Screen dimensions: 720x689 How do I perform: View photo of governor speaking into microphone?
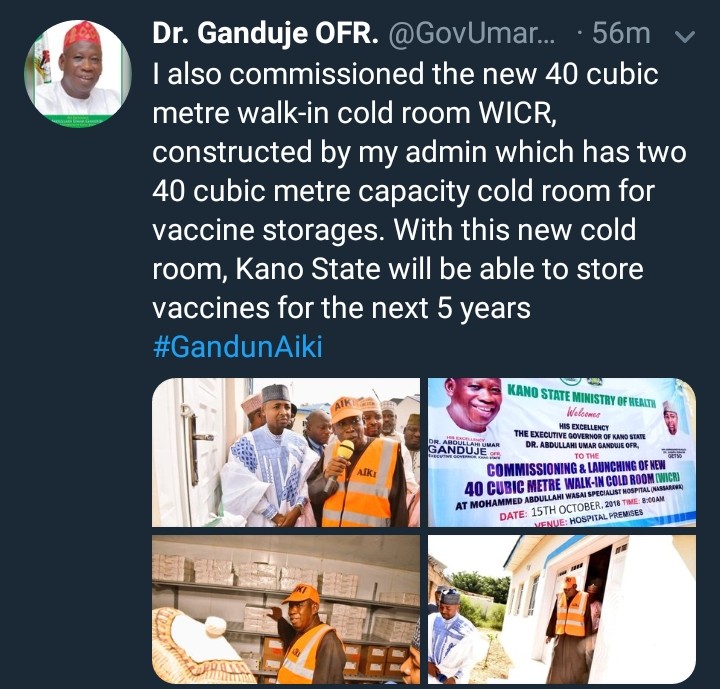(286, 452)
